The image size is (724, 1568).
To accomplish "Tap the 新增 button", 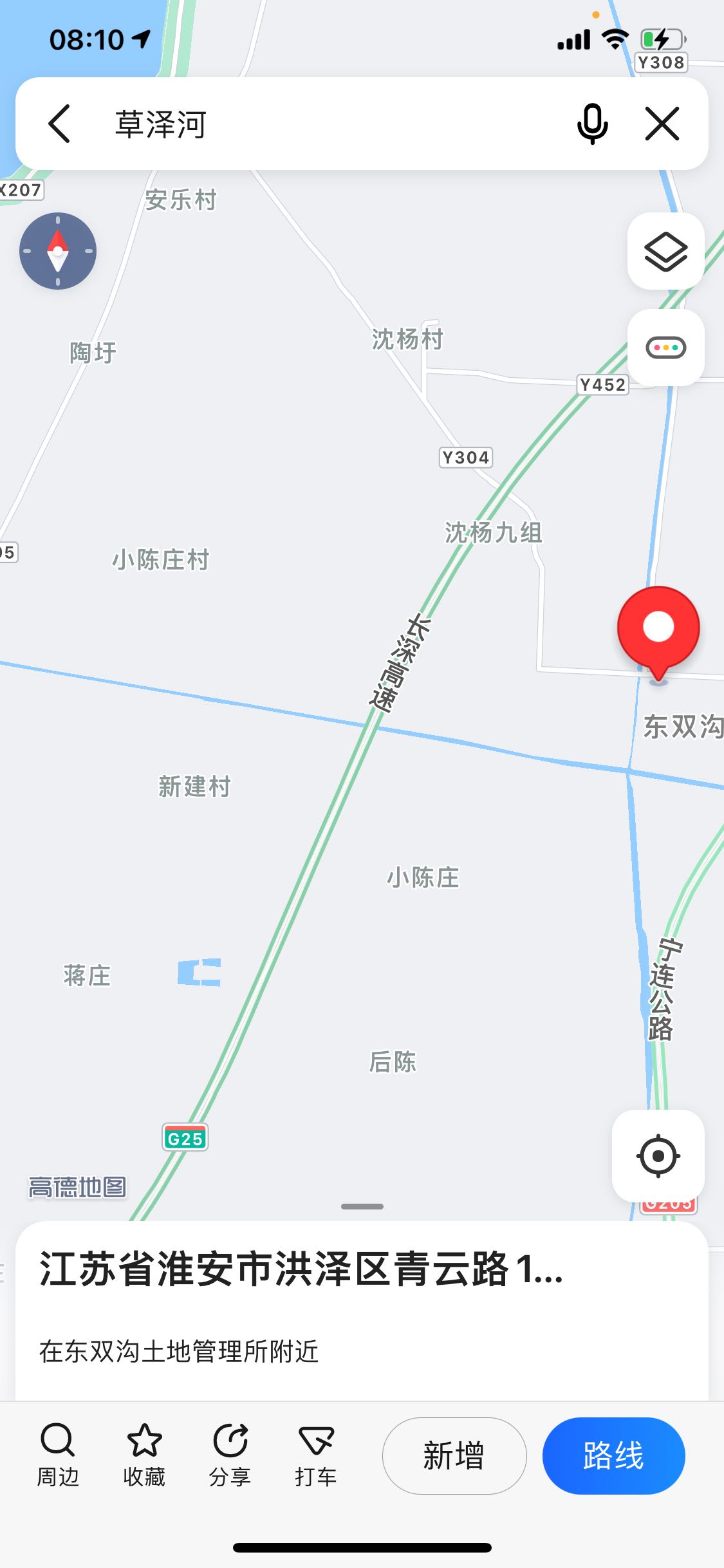I will 454,1456.
